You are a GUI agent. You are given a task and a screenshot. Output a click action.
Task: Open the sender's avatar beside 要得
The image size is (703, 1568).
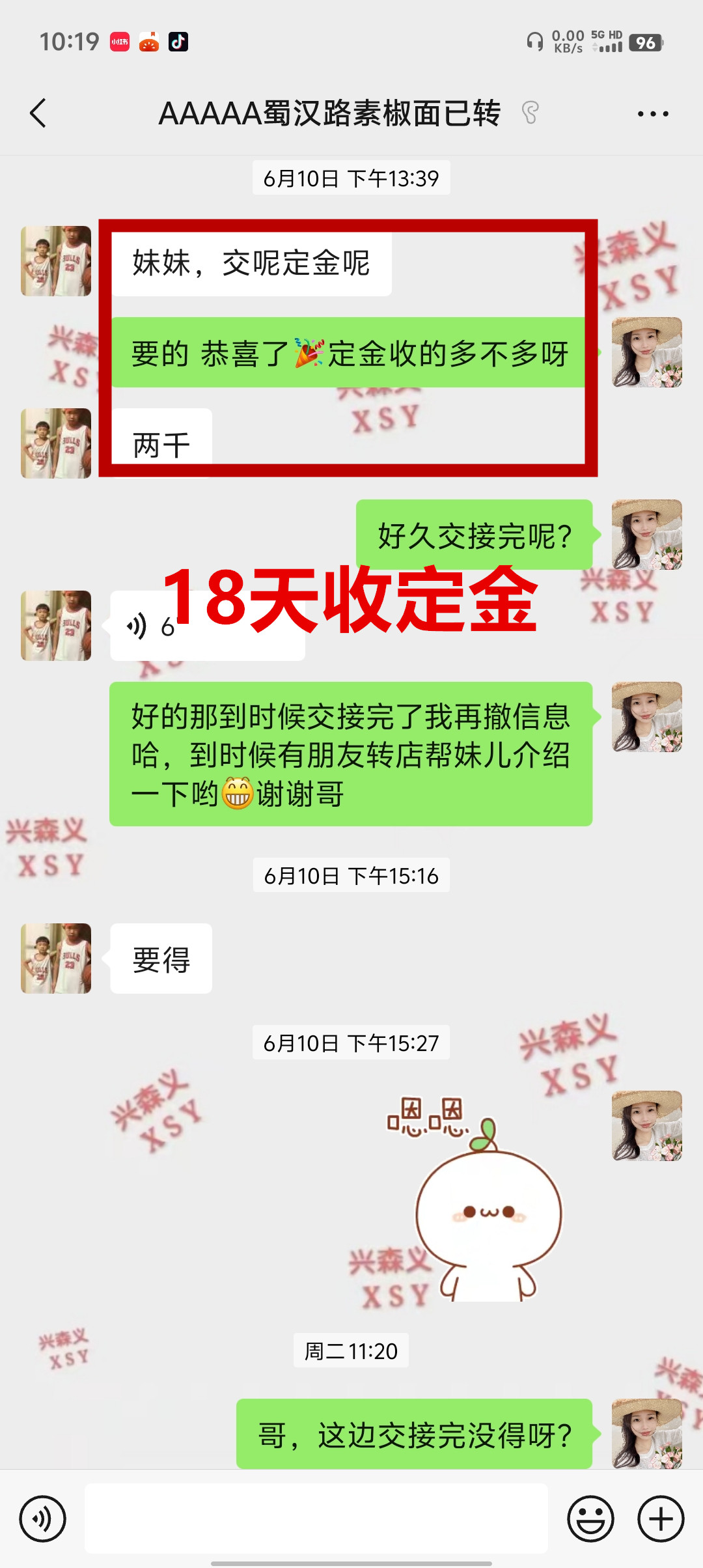pos(56,958)
